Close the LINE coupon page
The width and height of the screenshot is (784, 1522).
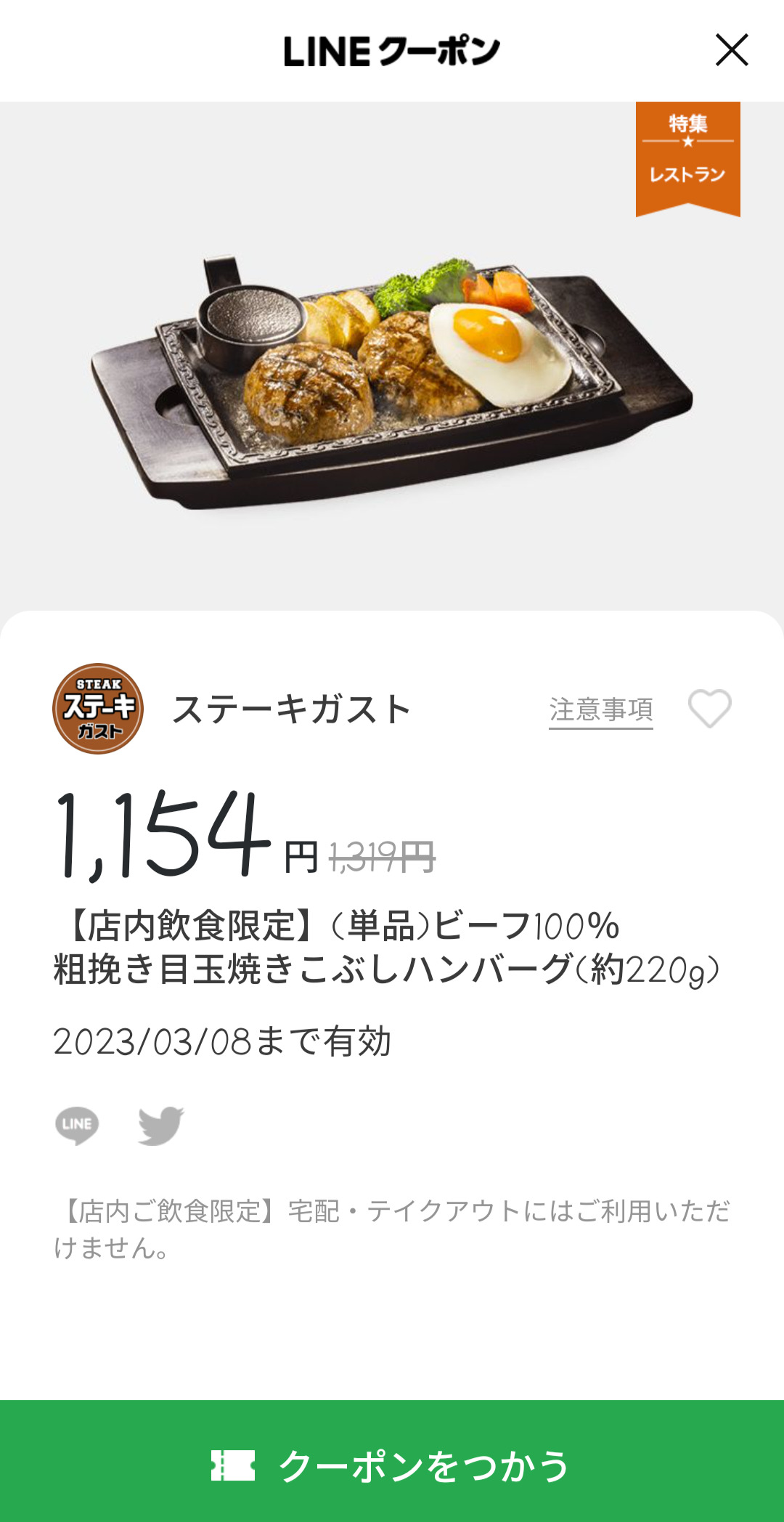[732, 50]
